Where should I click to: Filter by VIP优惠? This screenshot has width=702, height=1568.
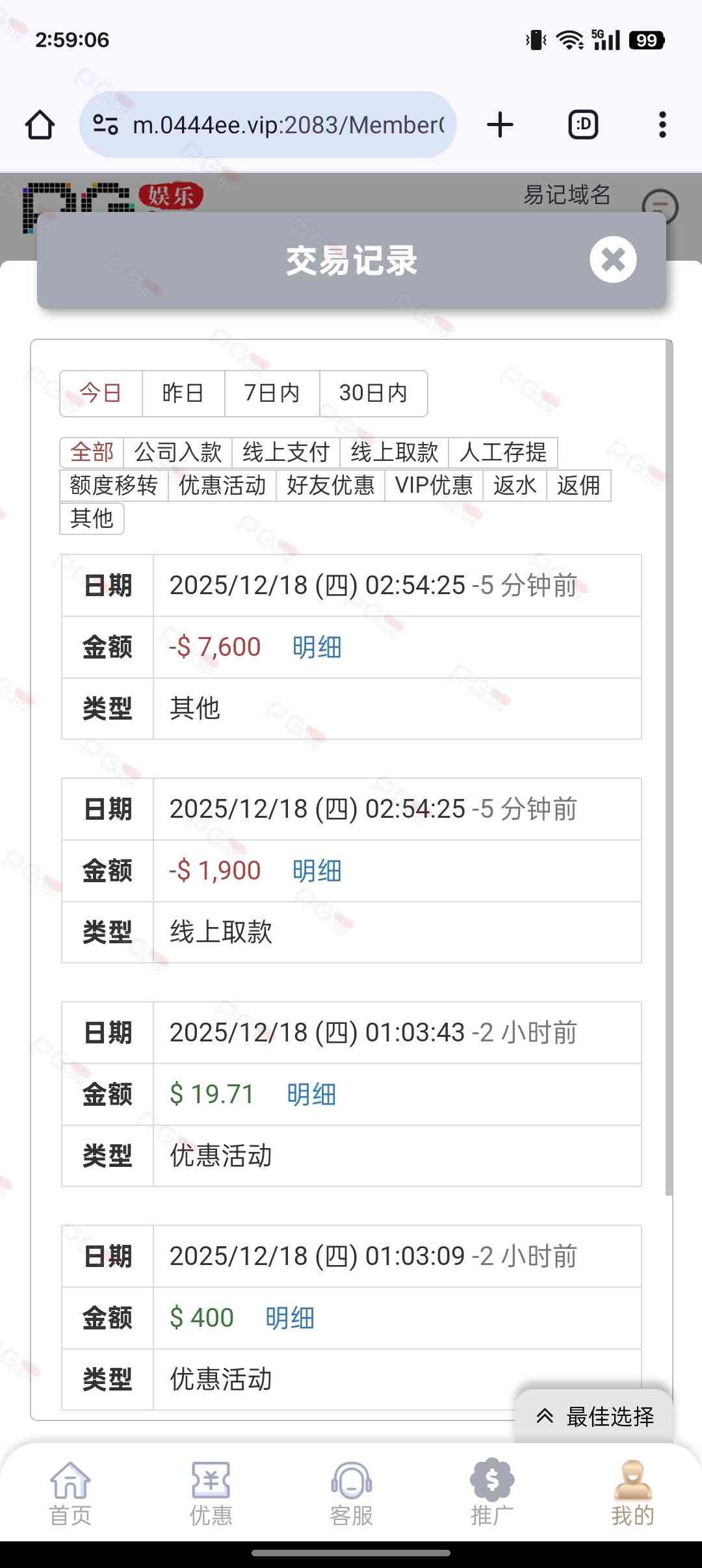[x=434, y=486]
